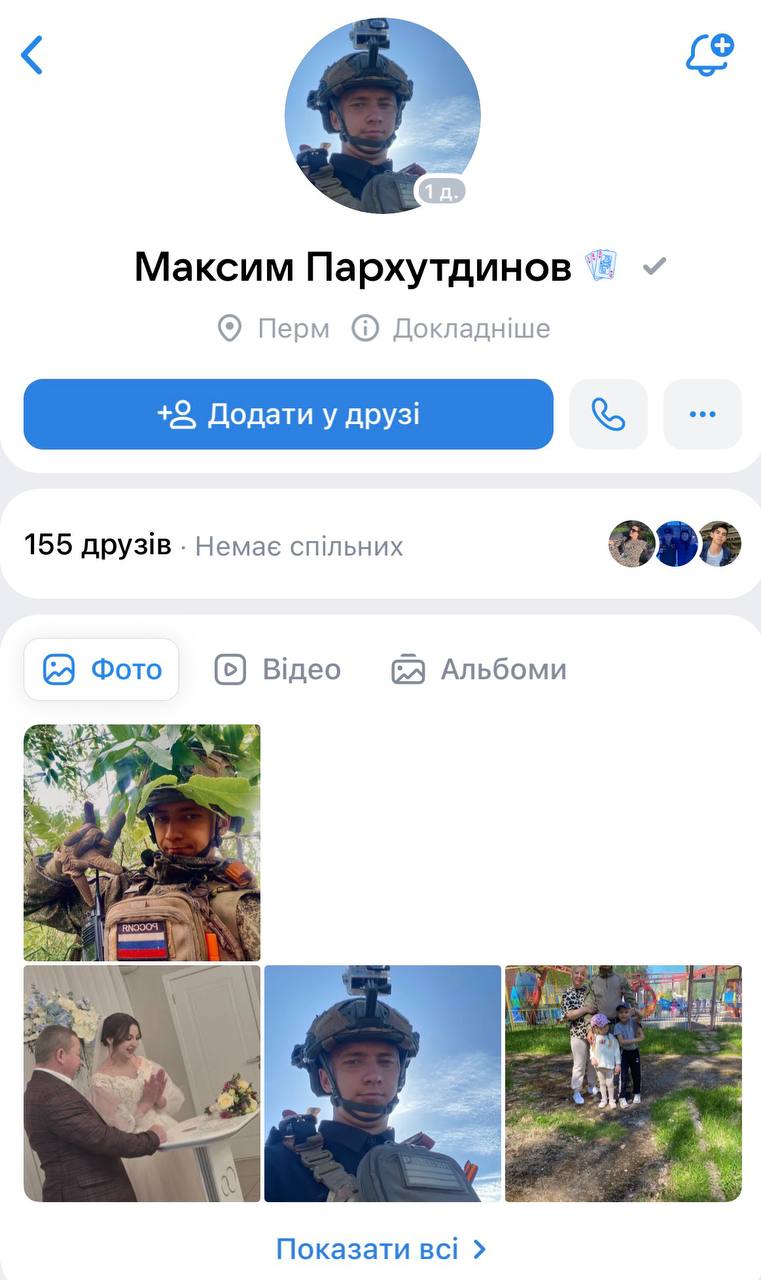
Task: Switch to the Альбоми tab
Action: tap(479, 669)
